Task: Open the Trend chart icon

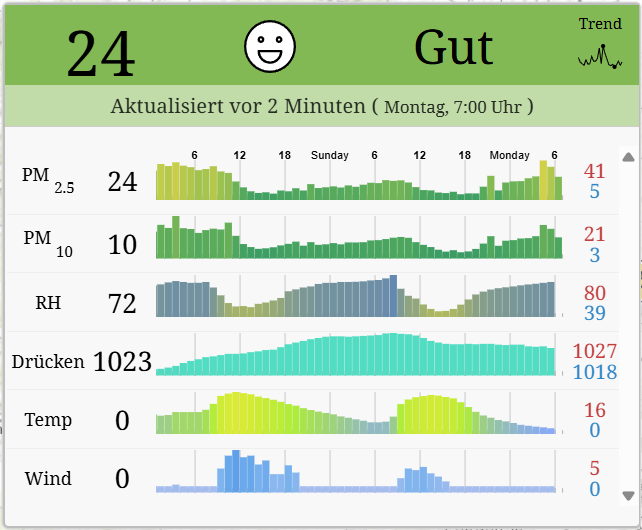Action: [600, 57]
